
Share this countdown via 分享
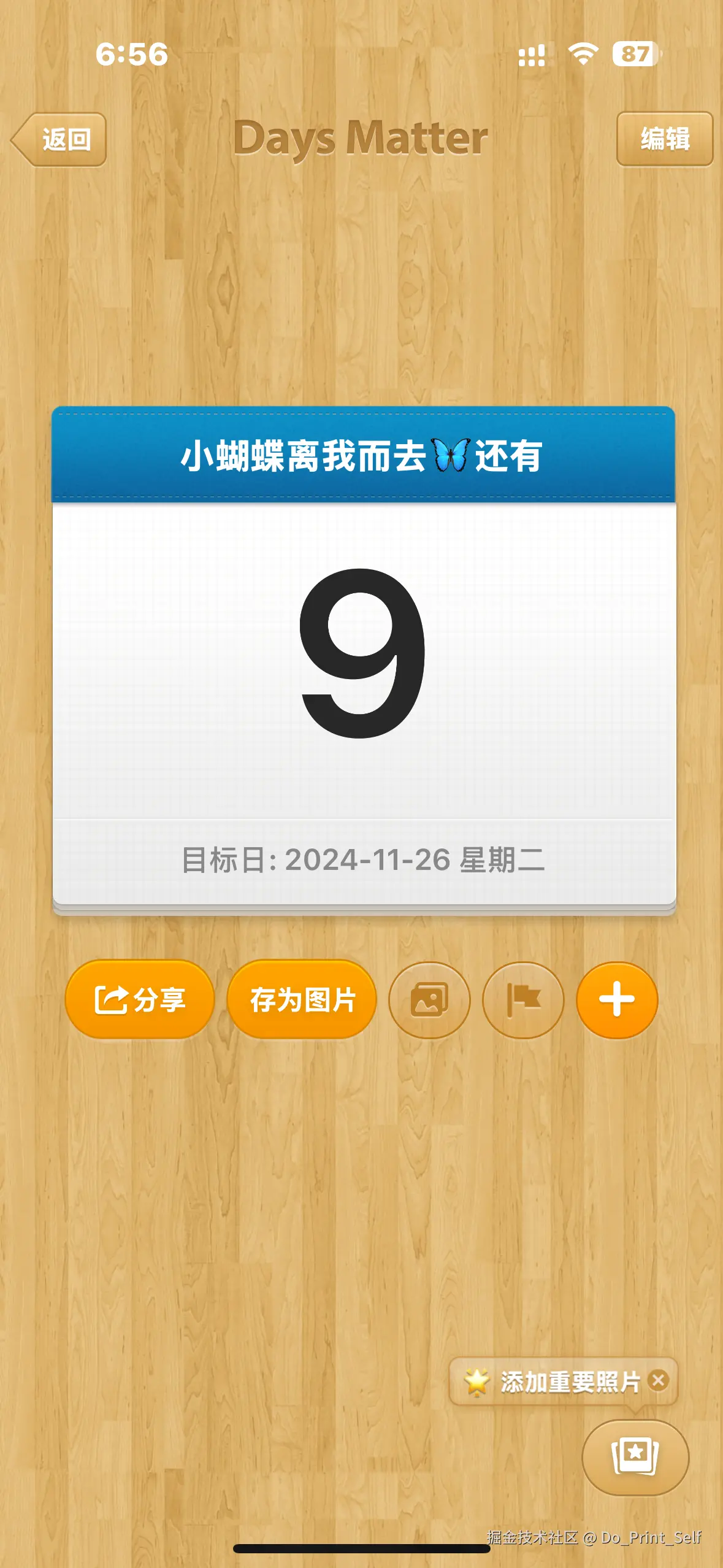point(139,999)
